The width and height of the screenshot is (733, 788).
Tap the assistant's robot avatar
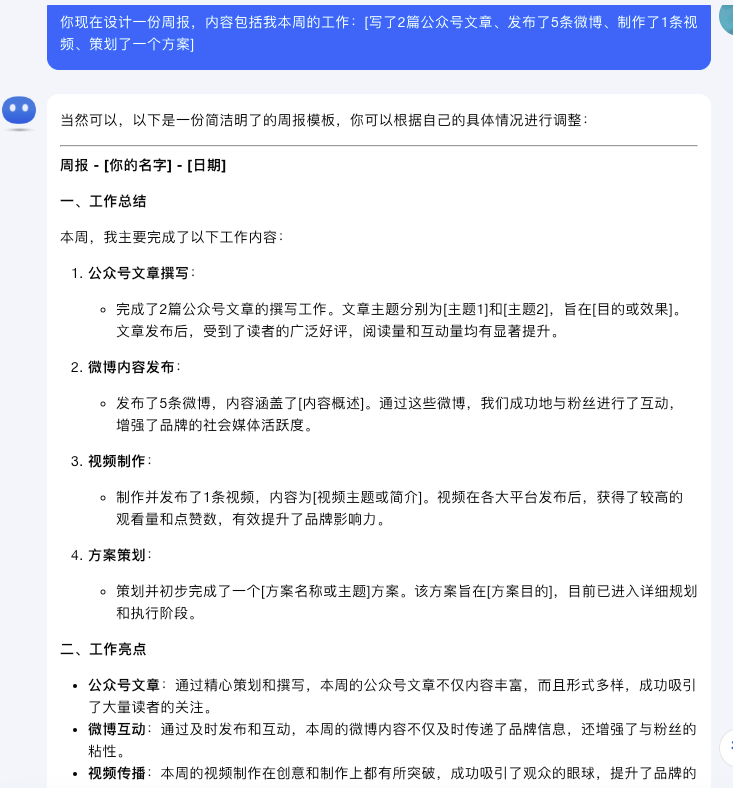pos(19,112)
